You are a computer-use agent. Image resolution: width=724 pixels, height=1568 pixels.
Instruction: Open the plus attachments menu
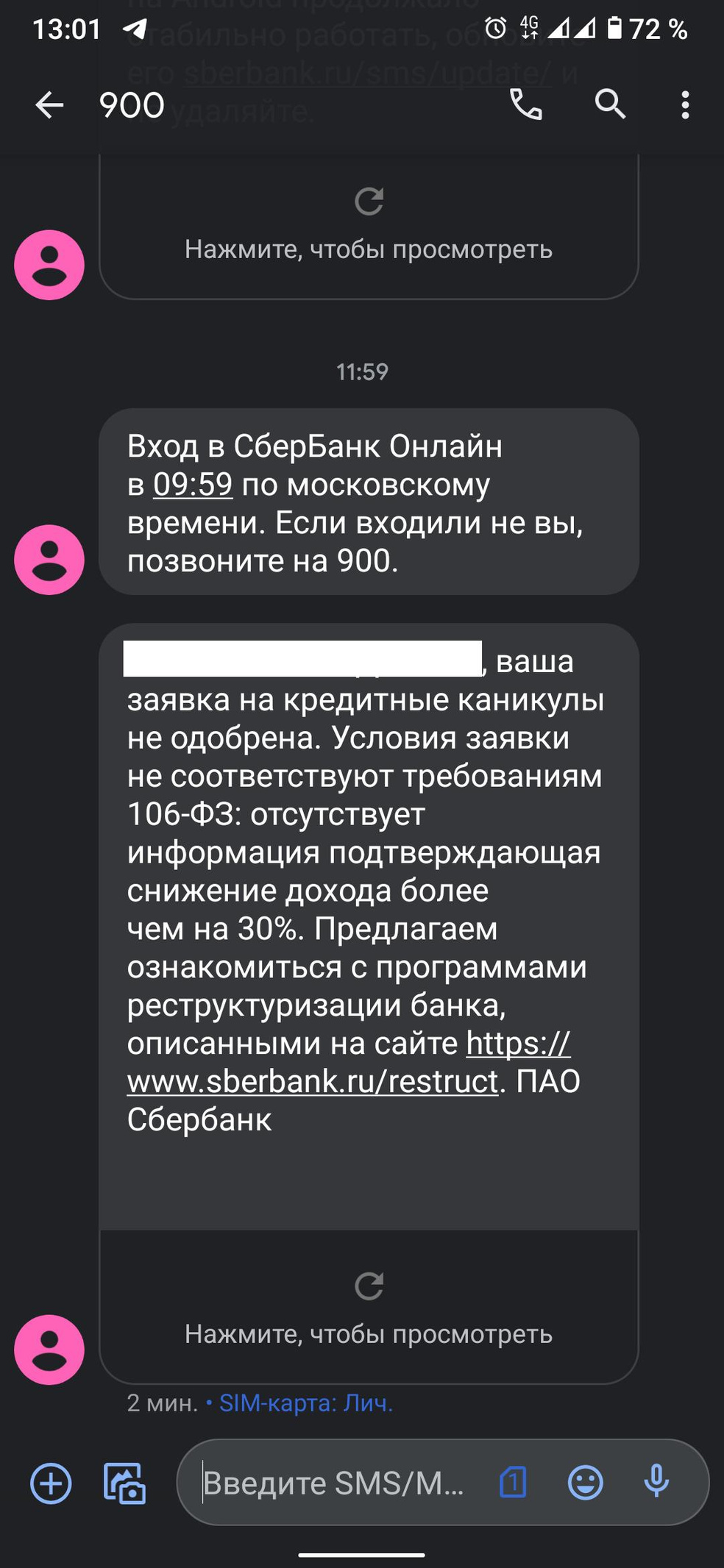[x=51, y=1483]
